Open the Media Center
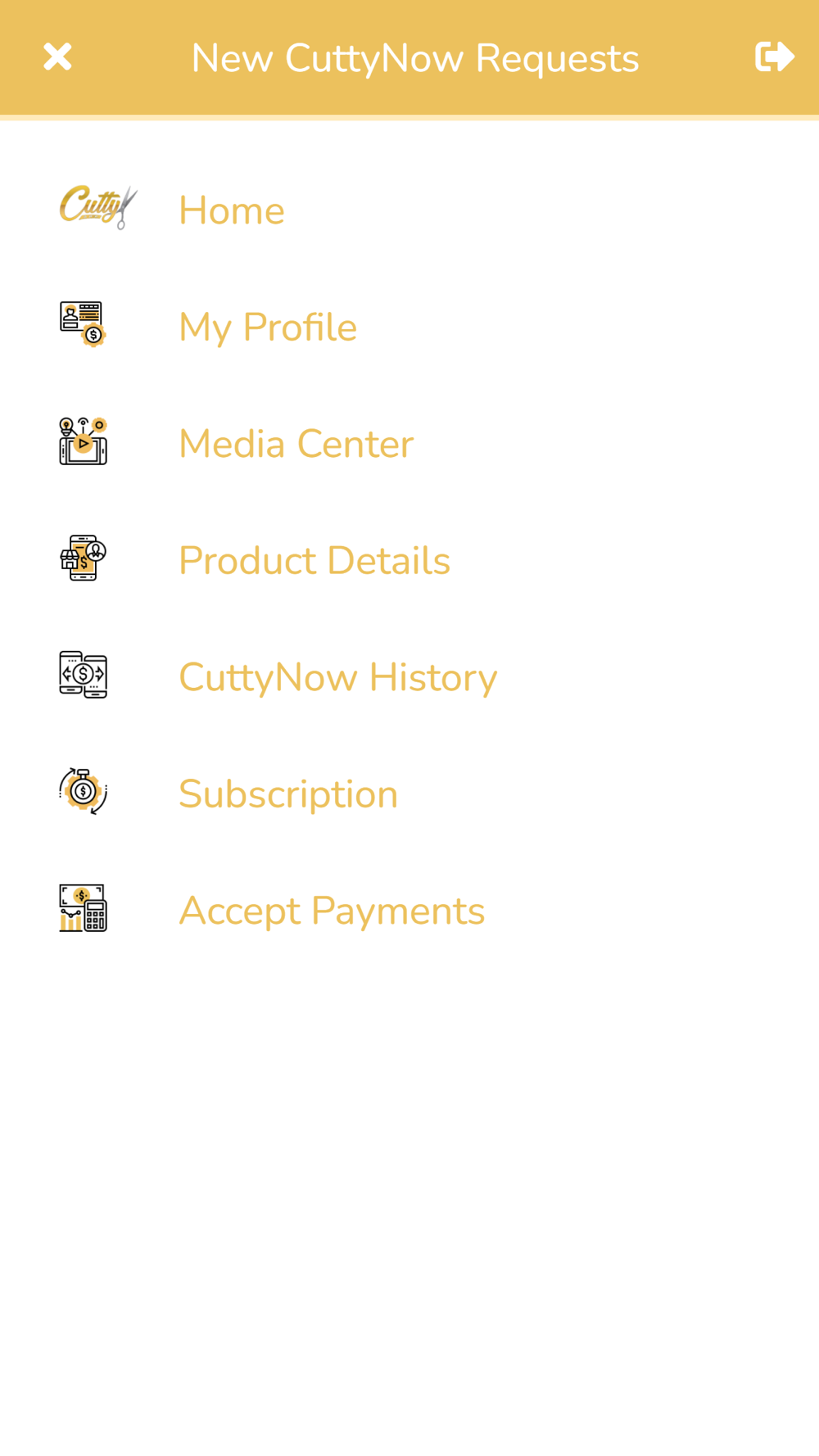The width and height of the screenshot is (819, 1456). coord(296,444)
